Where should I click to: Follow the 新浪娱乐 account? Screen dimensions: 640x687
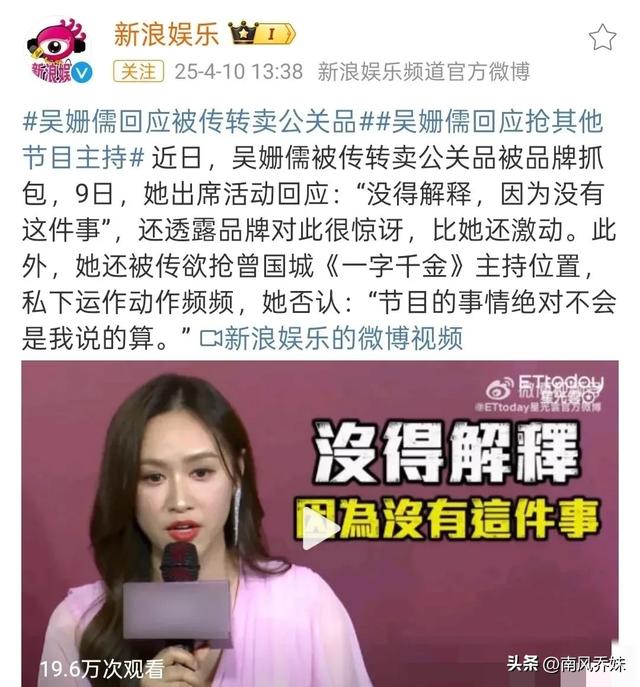[x=137, y=72]
